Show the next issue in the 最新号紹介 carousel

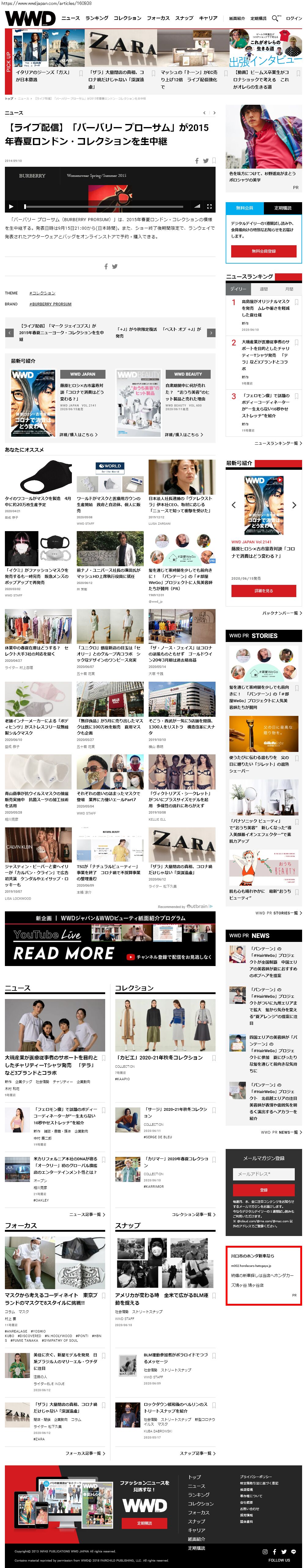(294, 505)
